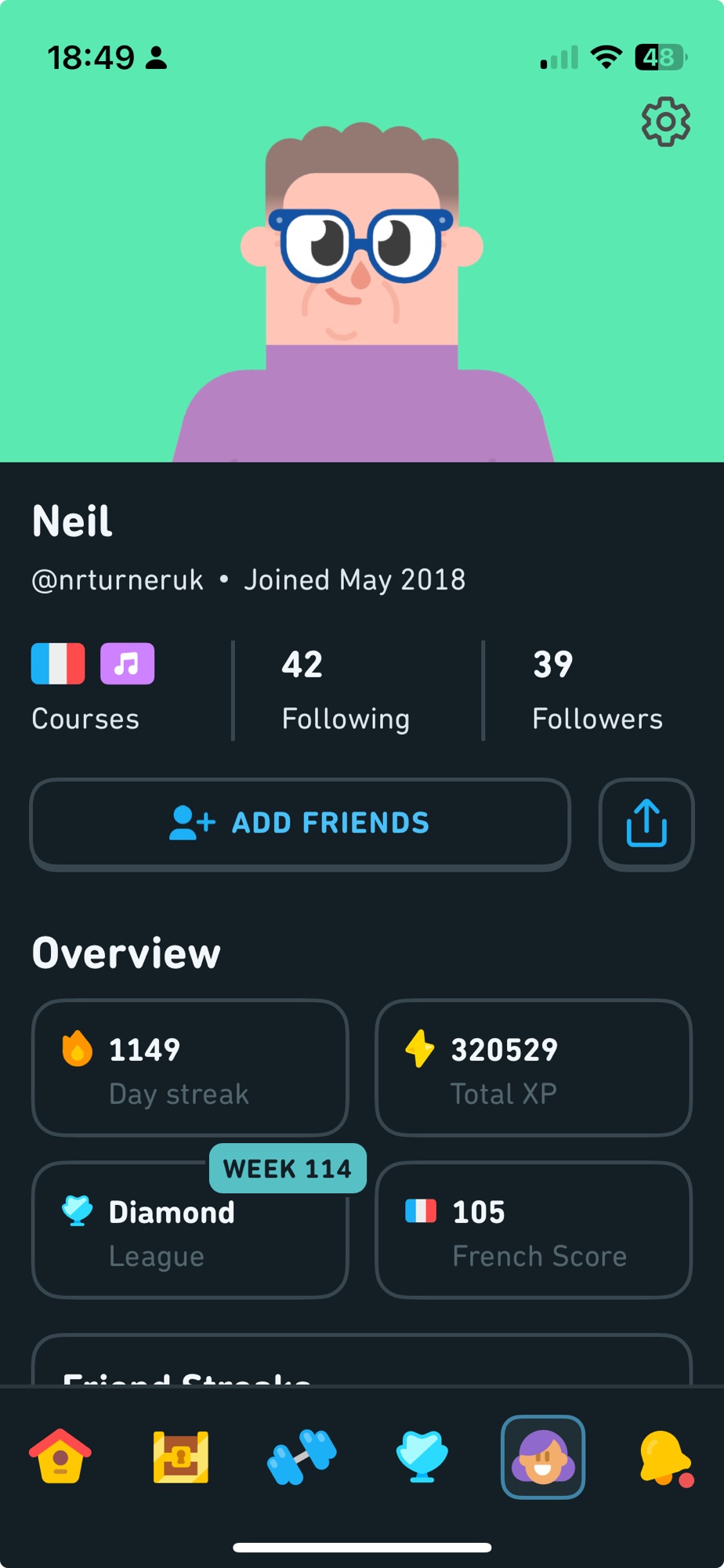Open the Leaderboards shield icon
This screenshot has width=724, height=1568.
[x=422, y=1456]
